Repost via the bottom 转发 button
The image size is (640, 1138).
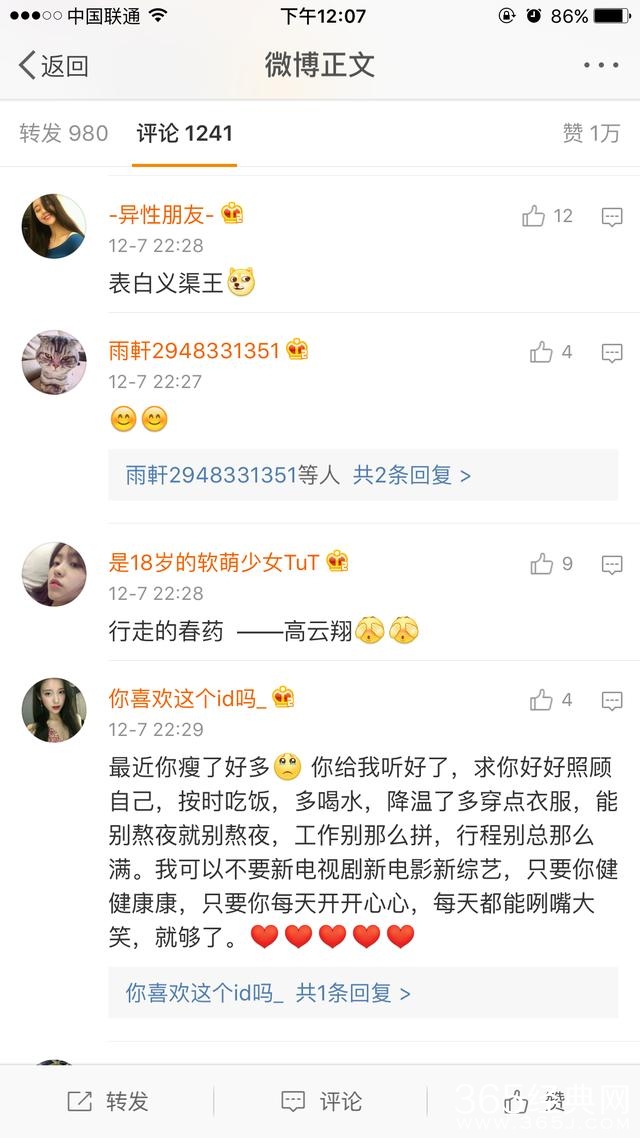(x=108, y=1101)
